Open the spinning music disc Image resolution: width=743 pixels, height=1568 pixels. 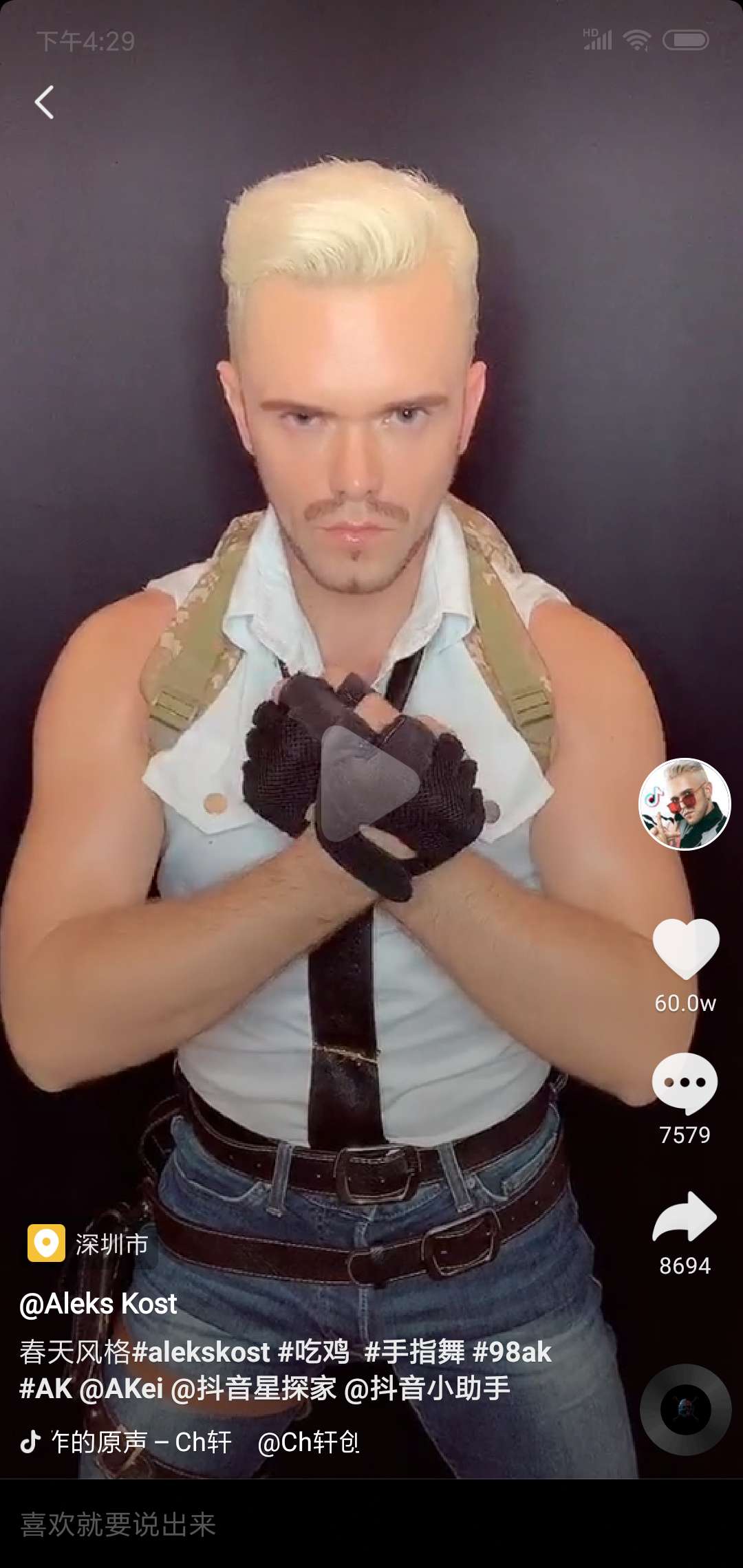(685, 1410)
